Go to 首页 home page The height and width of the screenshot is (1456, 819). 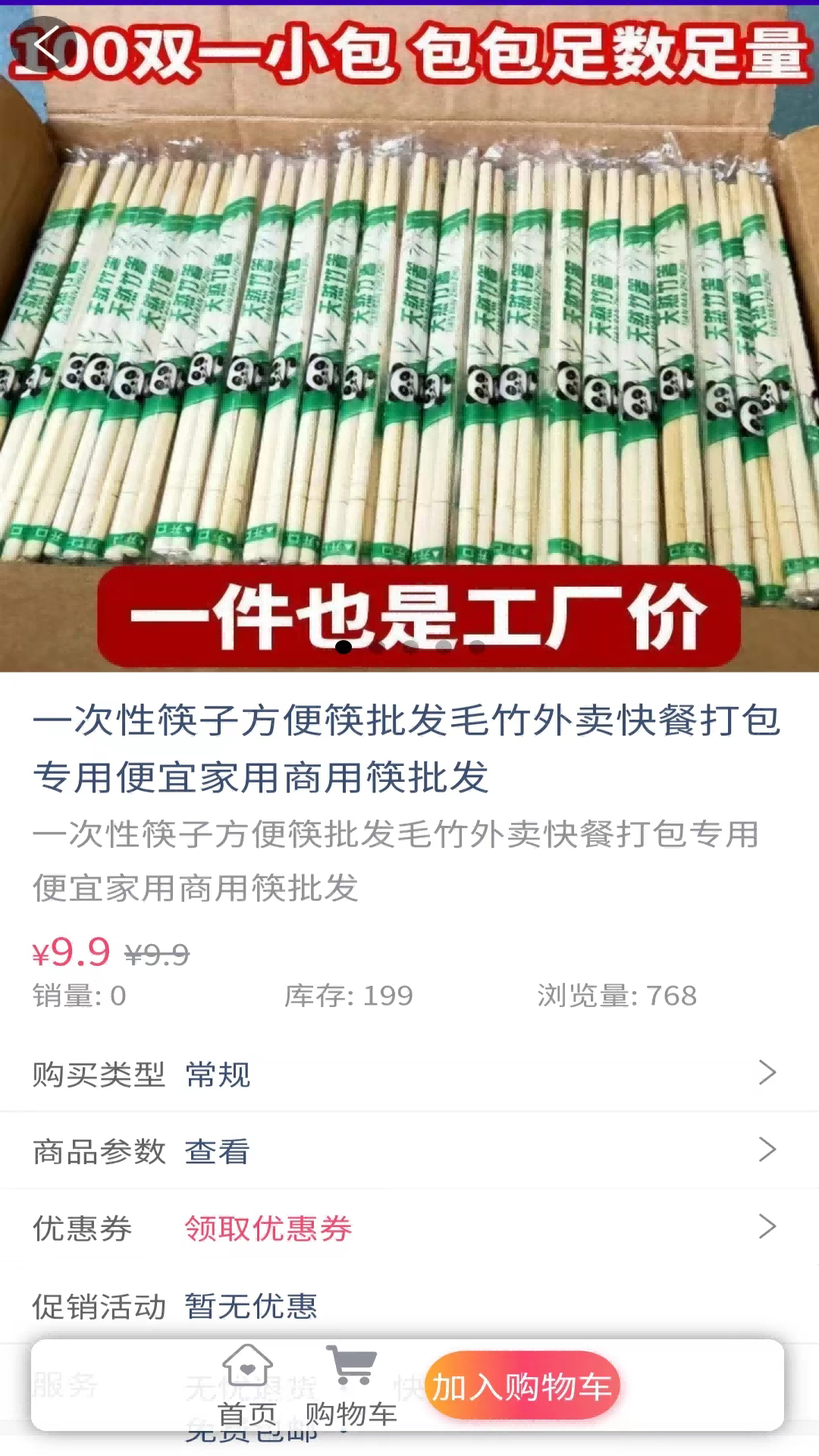pyautogui.click(x=247, y=1386)
